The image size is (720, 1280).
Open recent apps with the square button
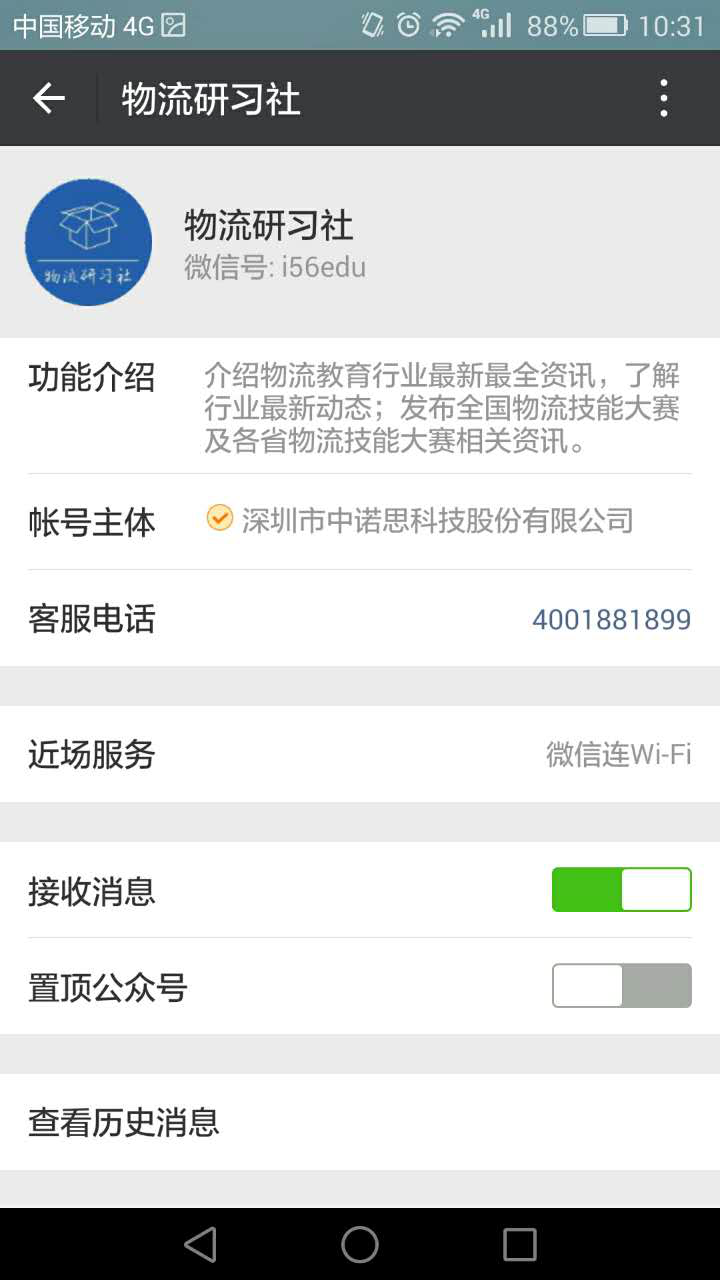click(520, 1244)
